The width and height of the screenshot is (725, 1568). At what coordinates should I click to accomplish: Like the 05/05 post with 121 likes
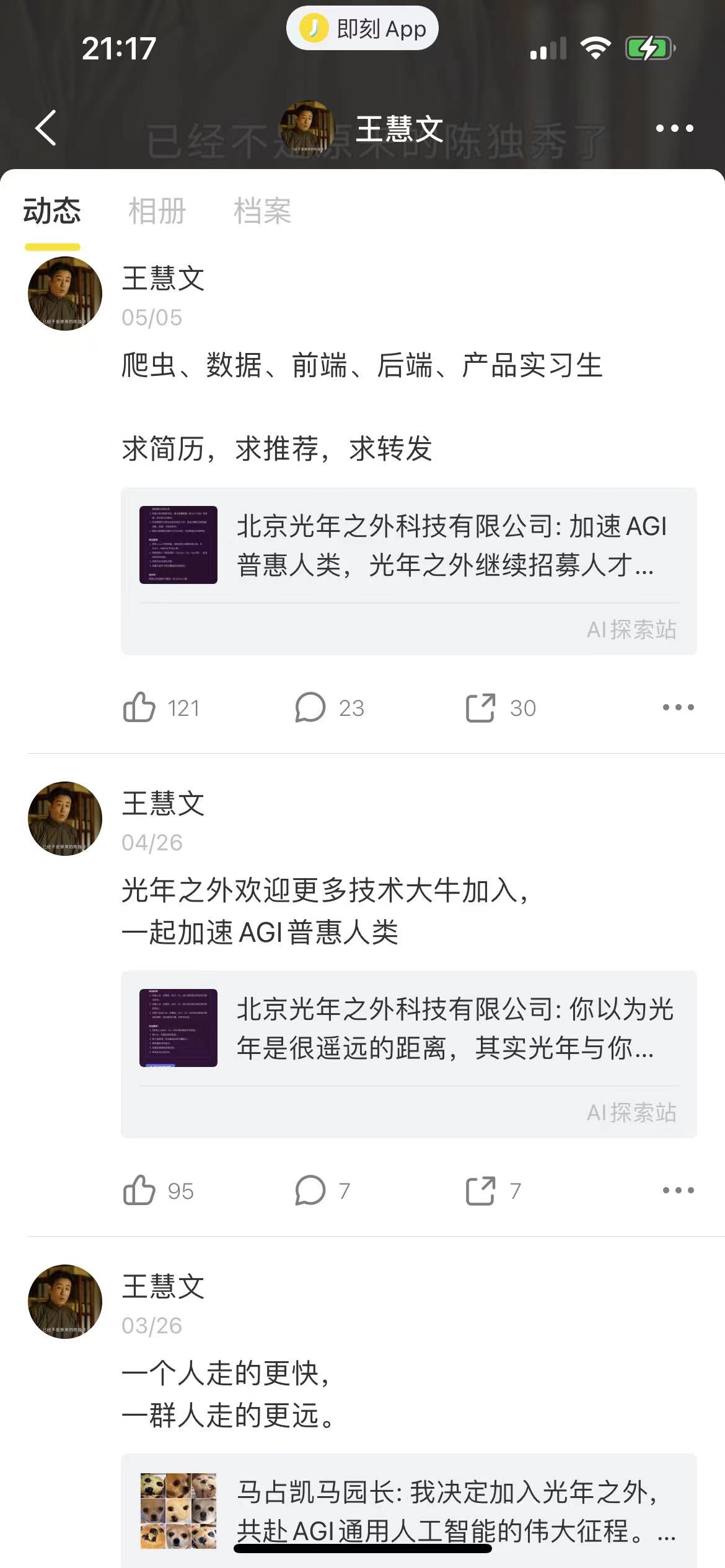[139, 707]
